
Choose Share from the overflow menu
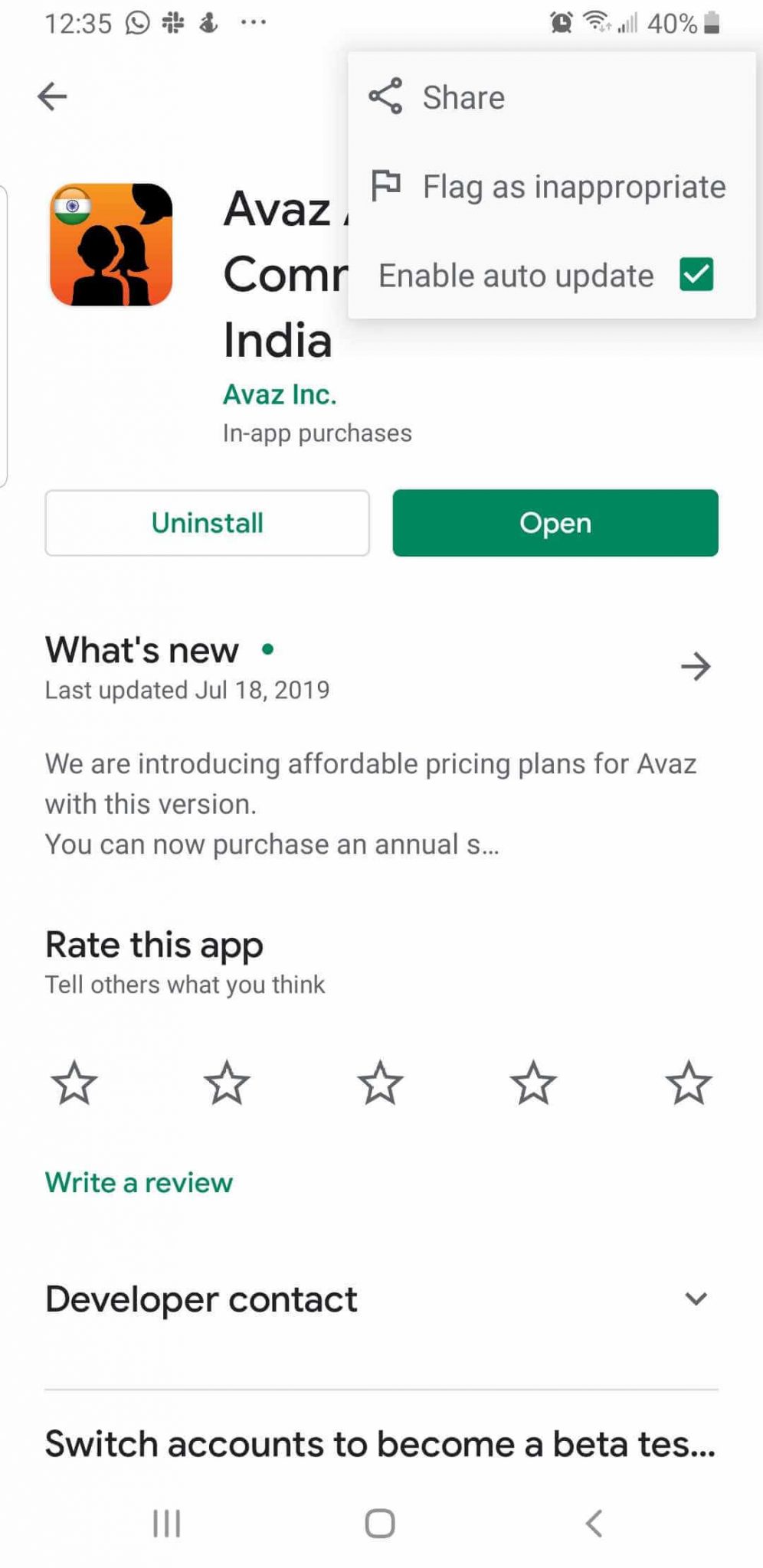point(463,97)
